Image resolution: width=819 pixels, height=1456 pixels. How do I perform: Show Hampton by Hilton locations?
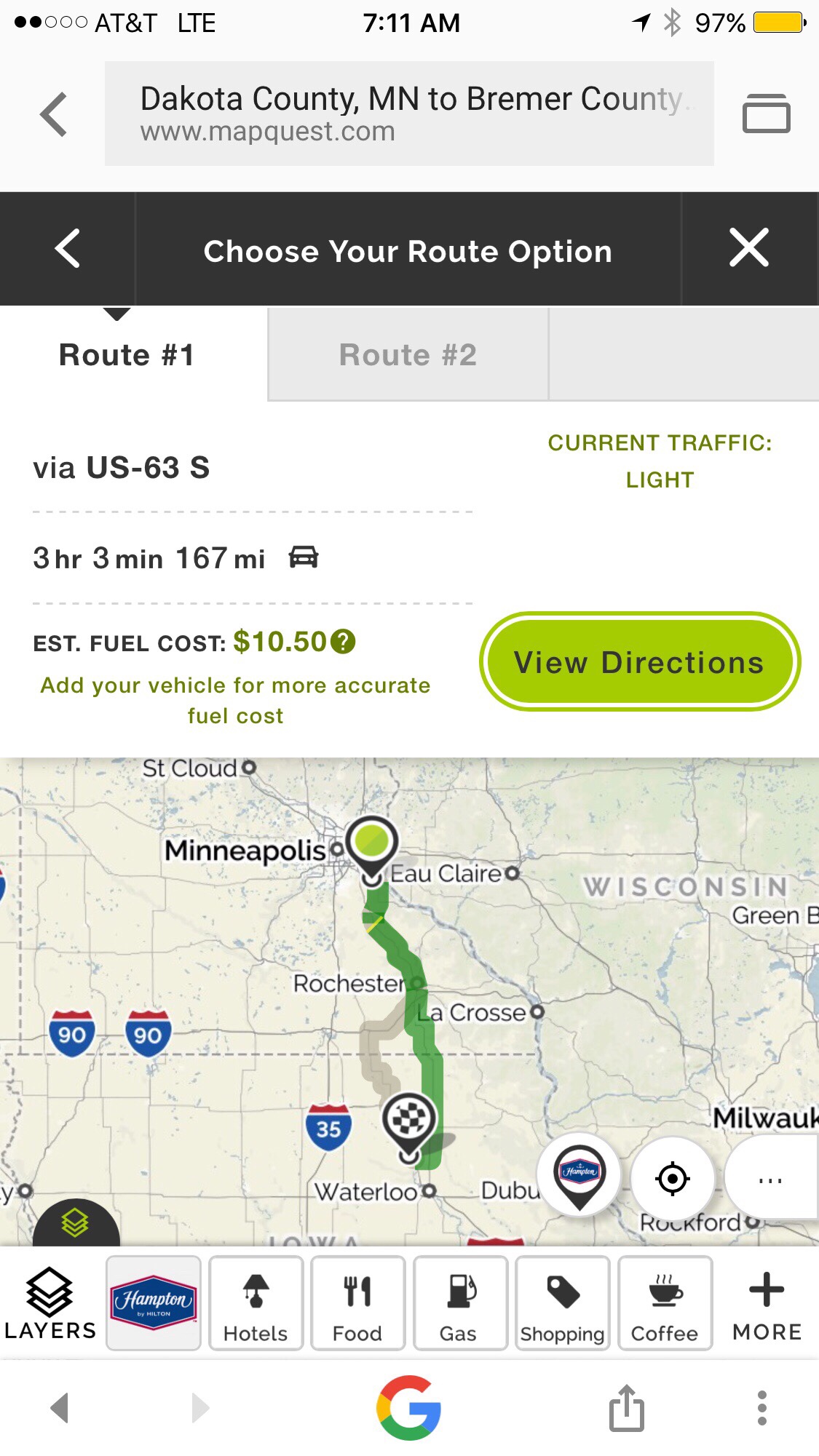click(x=153, y=1303)
